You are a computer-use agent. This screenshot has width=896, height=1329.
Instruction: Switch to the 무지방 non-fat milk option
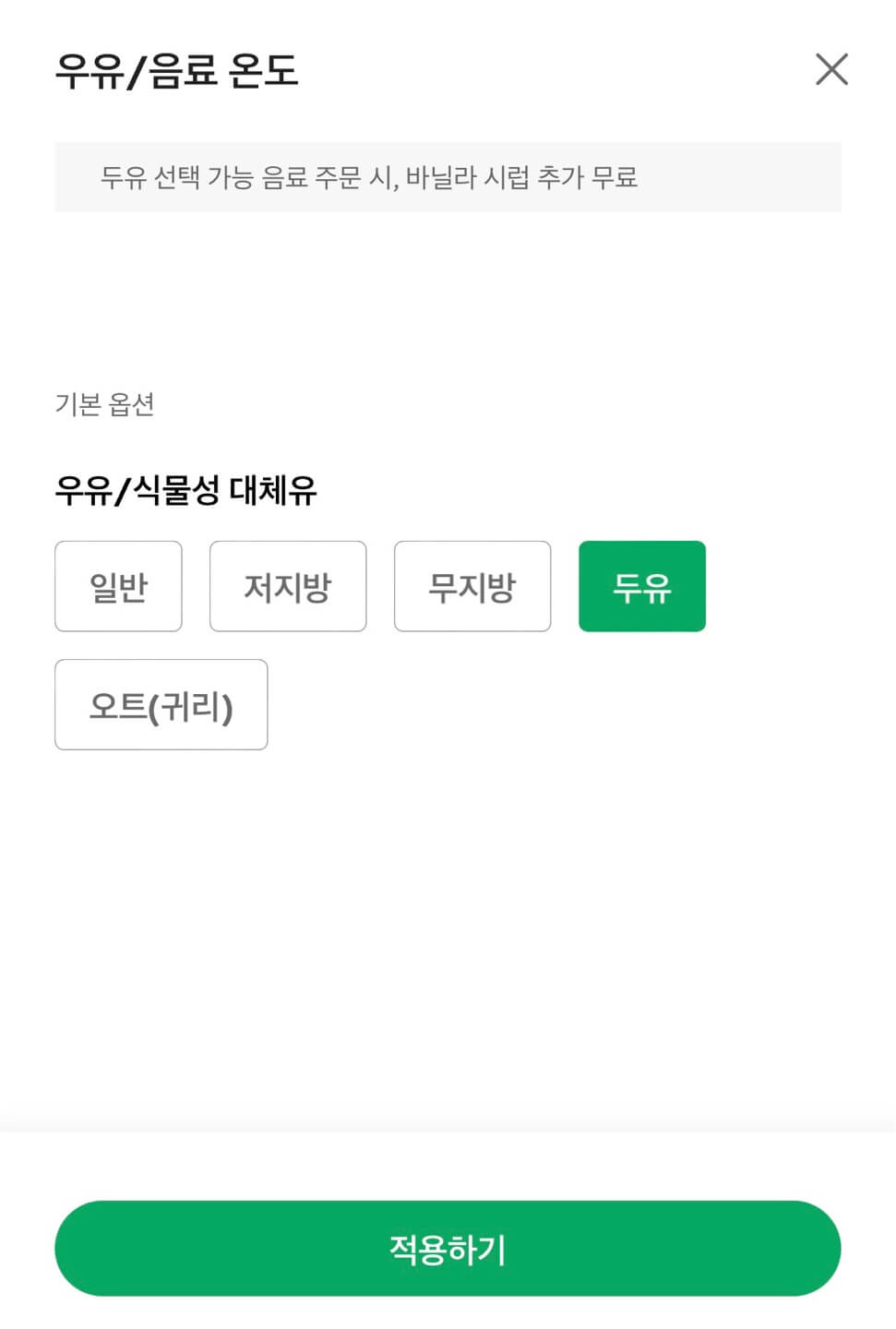click(x=472, y=586)
